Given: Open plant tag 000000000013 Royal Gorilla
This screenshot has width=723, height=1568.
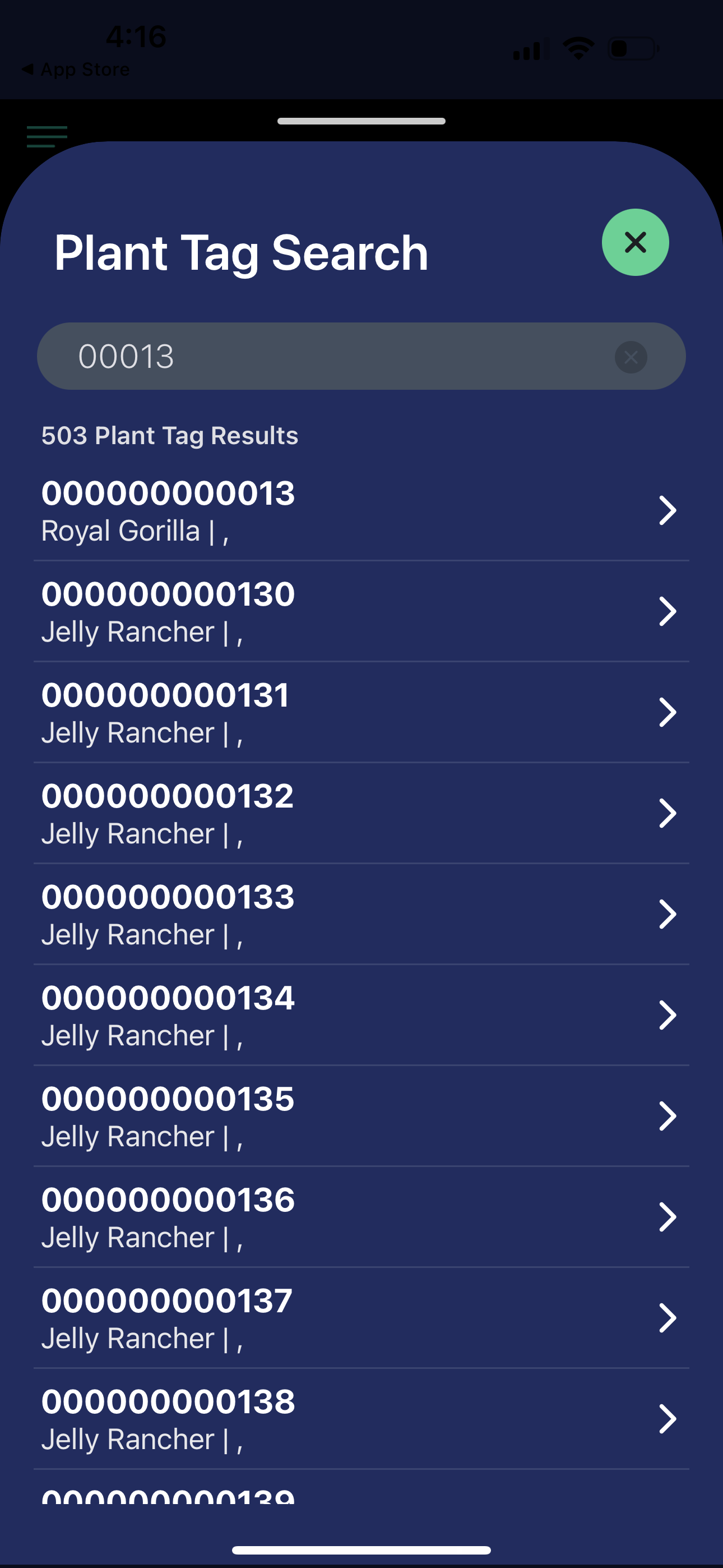Looking at the screenshot, I should coord(360,511).
